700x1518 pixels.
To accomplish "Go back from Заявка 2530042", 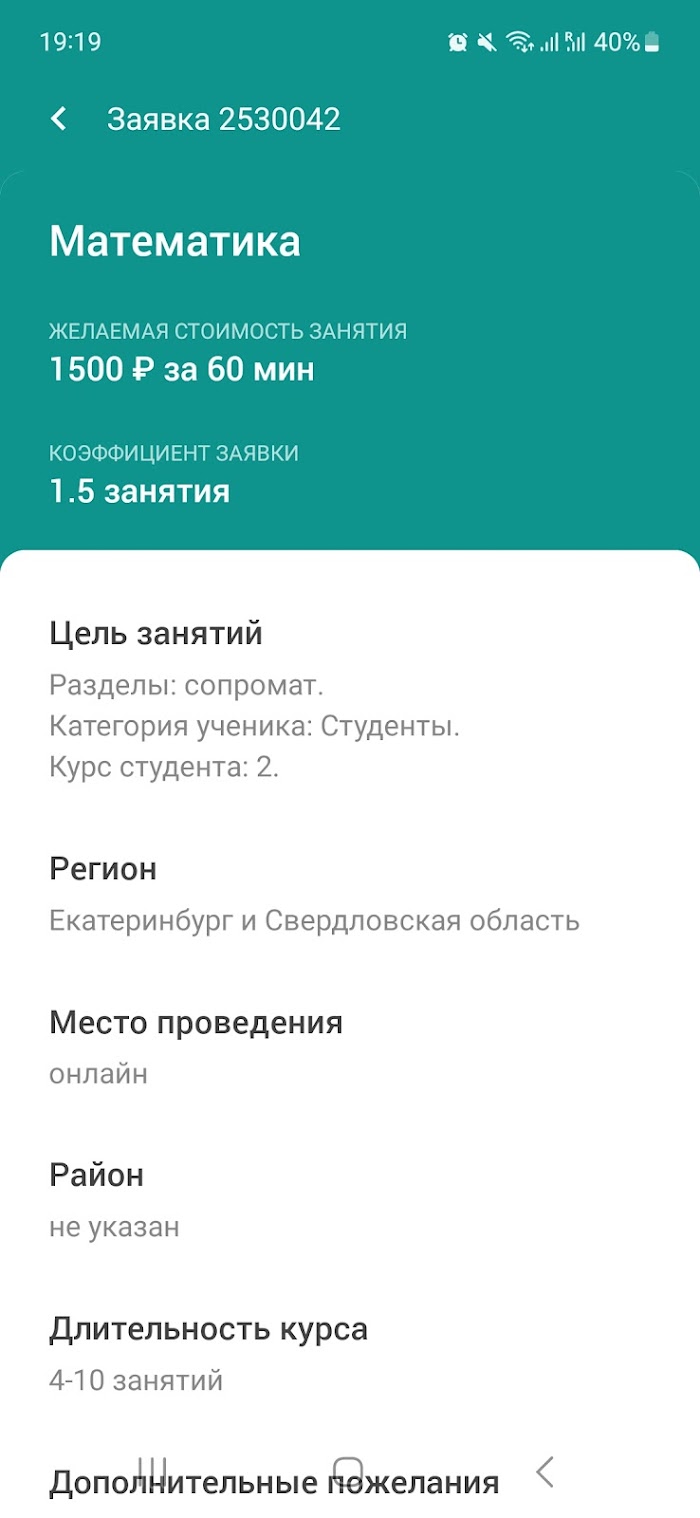I will coord(59,119).
